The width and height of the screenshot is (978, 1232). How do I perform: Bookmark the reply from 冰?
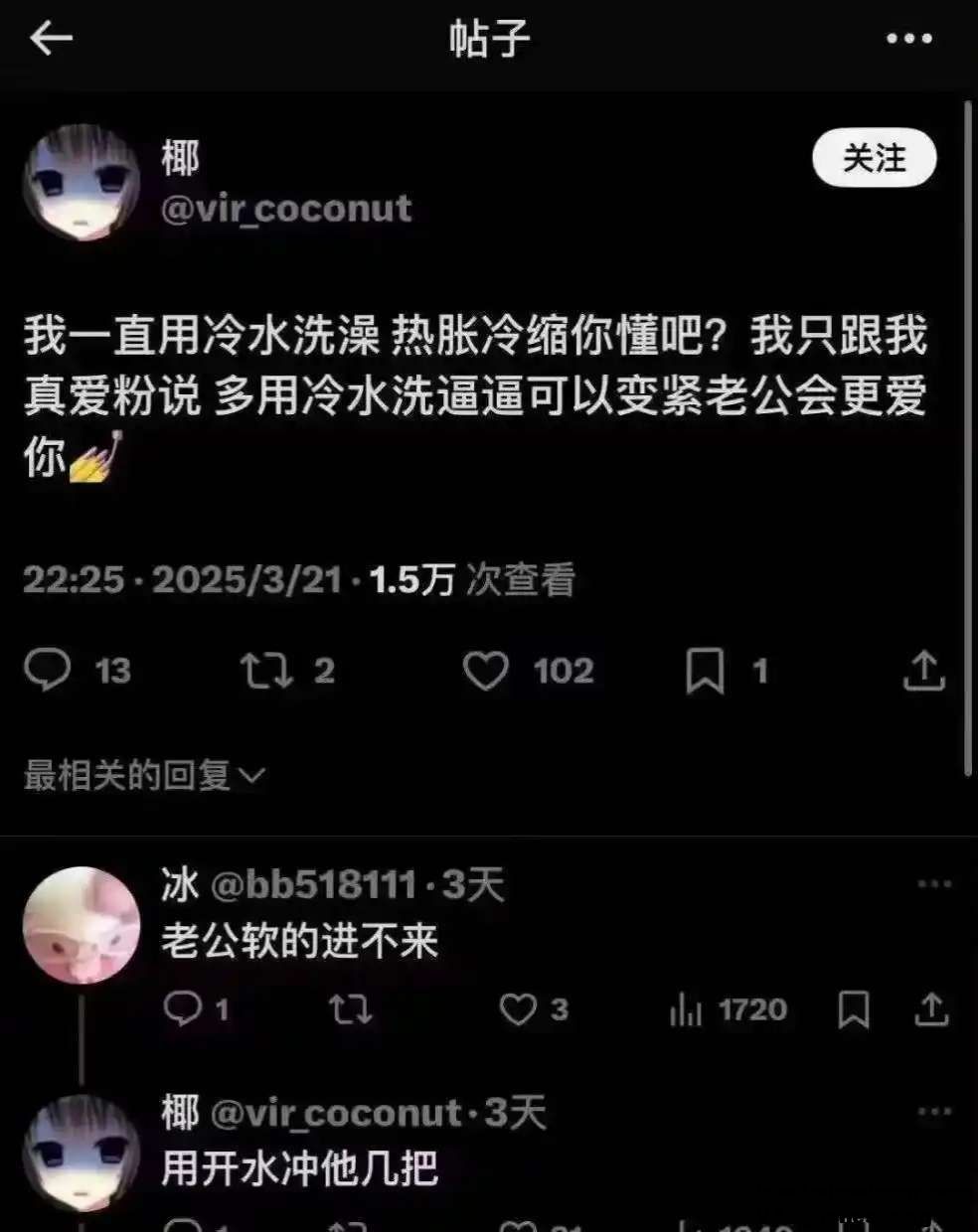click(854, 1009)
